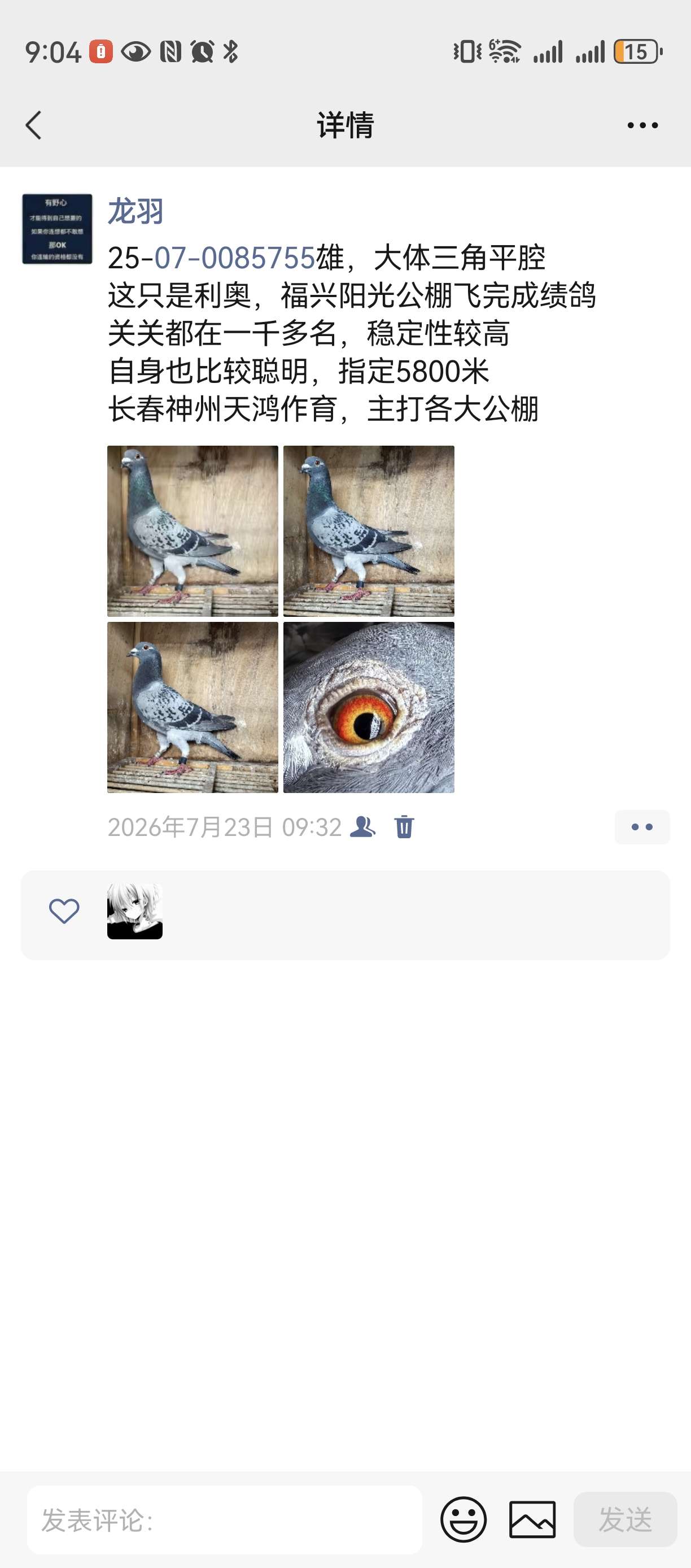Tap the 发送 send button
The image size is (691, 1568).
(626, 1519)
